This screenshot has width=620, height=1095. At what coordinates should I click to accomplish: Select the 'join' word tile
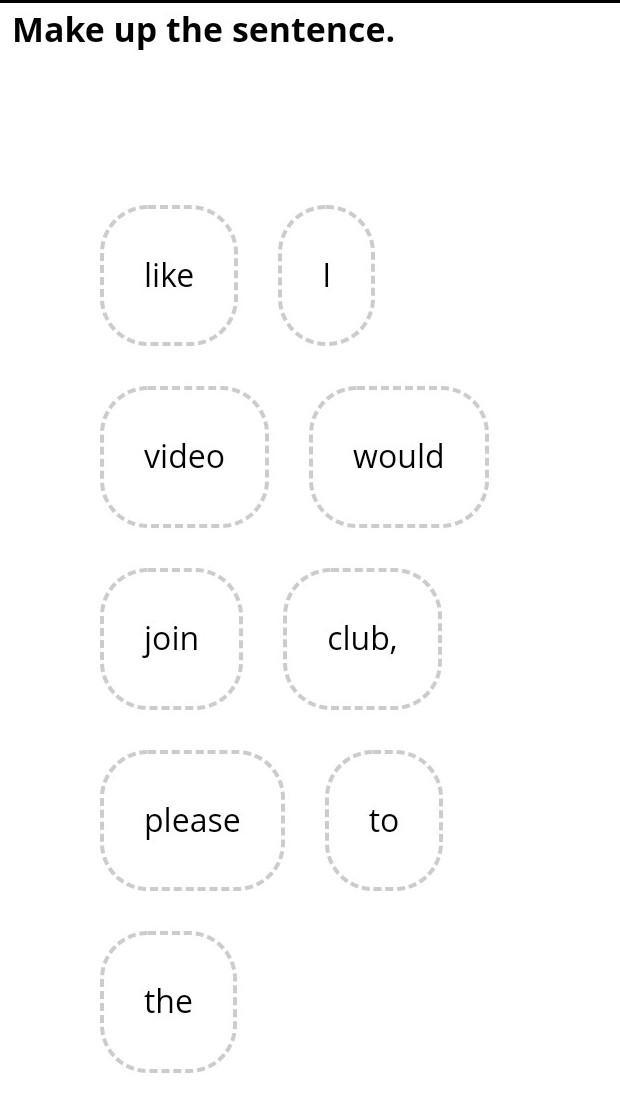tap(171, 638)
